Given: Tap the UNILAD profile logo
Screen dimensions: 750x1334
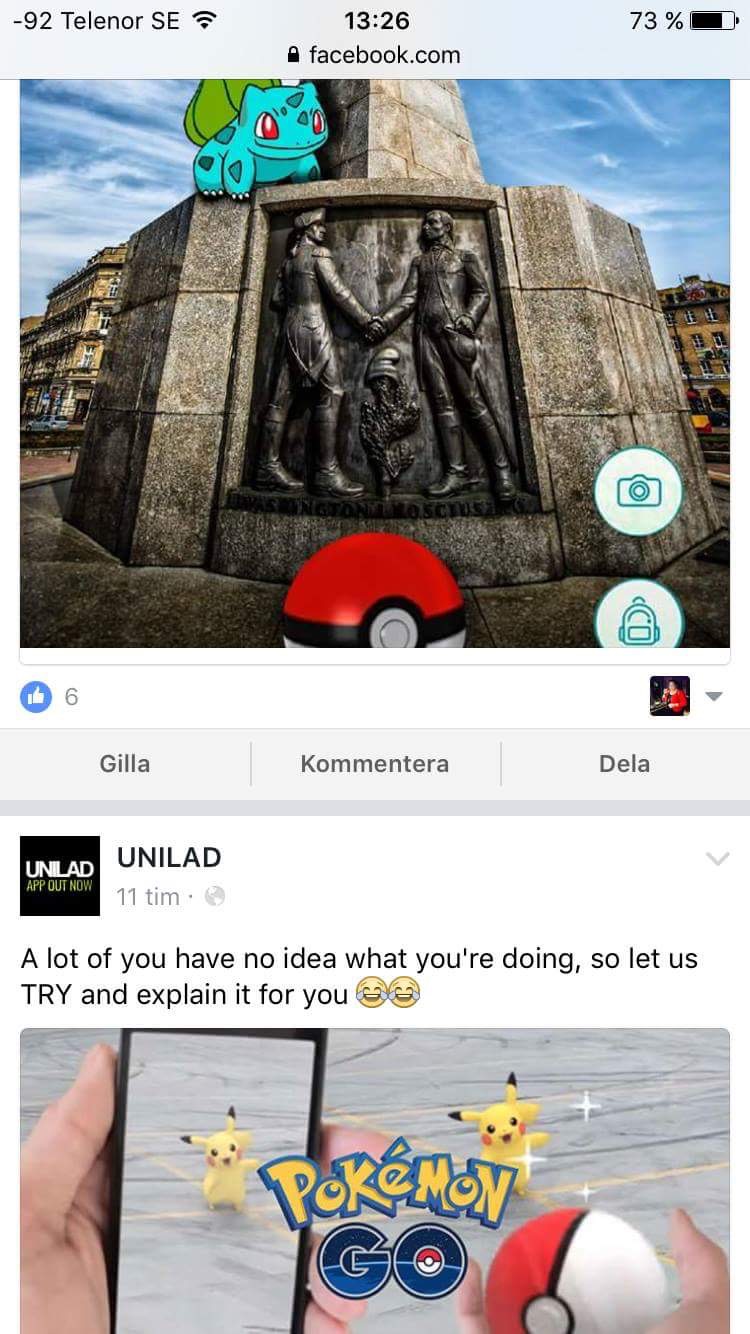Looking at the screenshot, I should (60, 875).
